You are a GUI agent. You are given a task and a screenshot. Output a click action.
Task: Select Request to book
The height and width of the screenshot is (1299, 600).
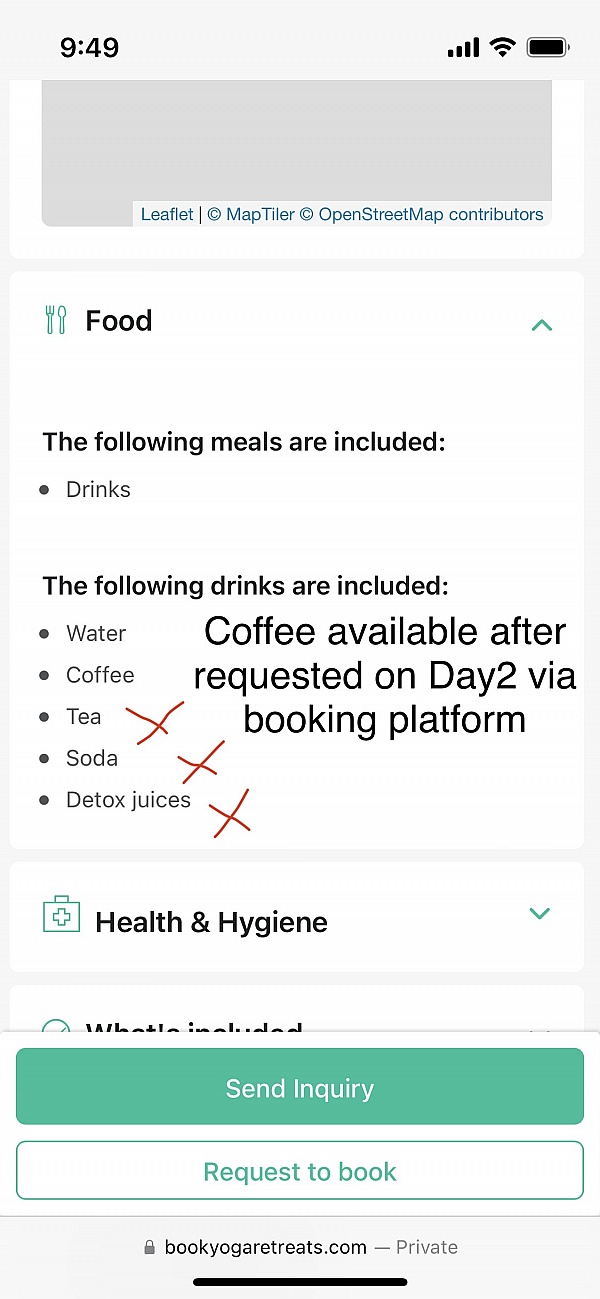click(300, 1171)
